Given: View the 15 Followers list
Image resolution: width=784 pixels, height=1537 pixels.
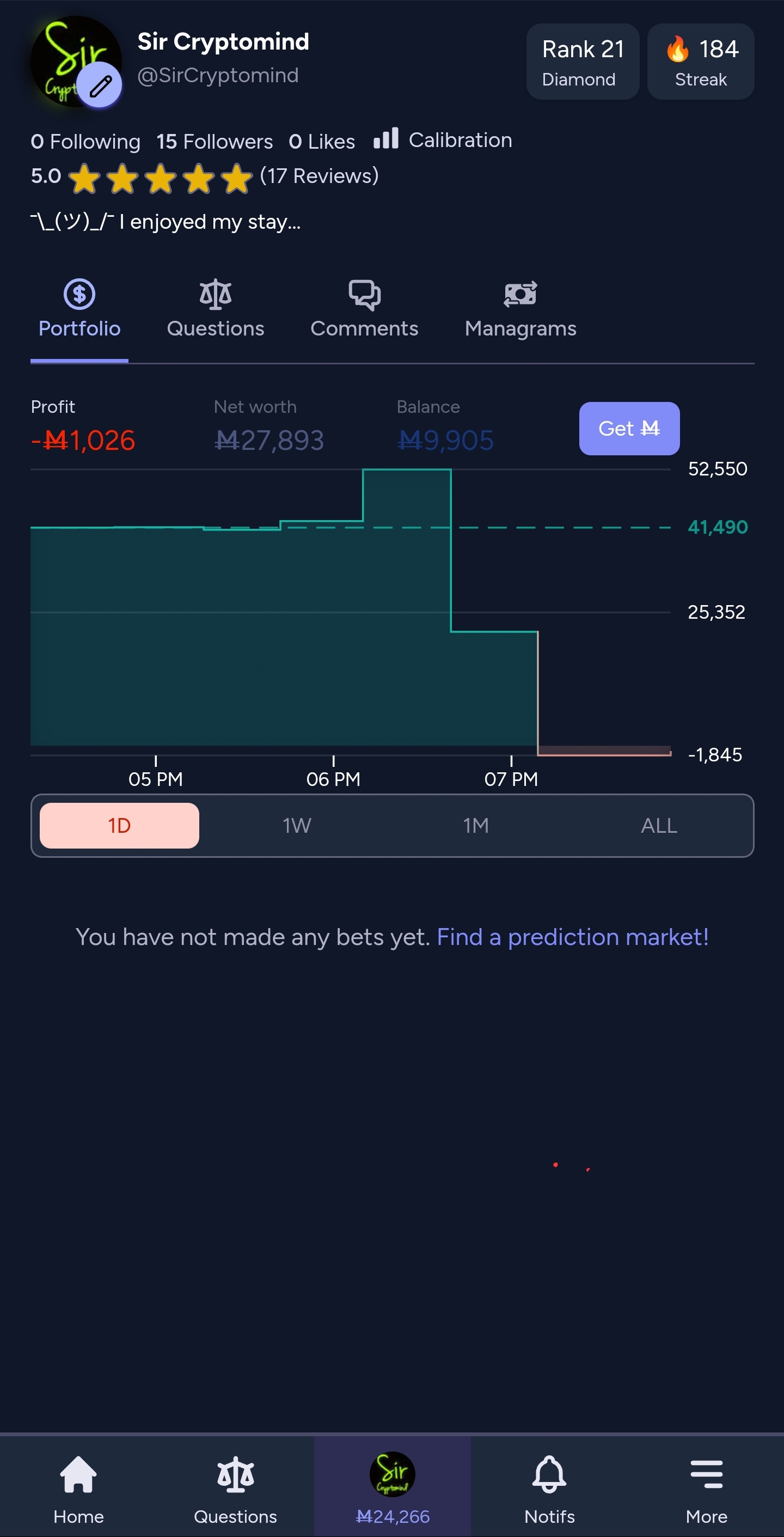Looking at the screenshot, I should [x=214, y=142].
